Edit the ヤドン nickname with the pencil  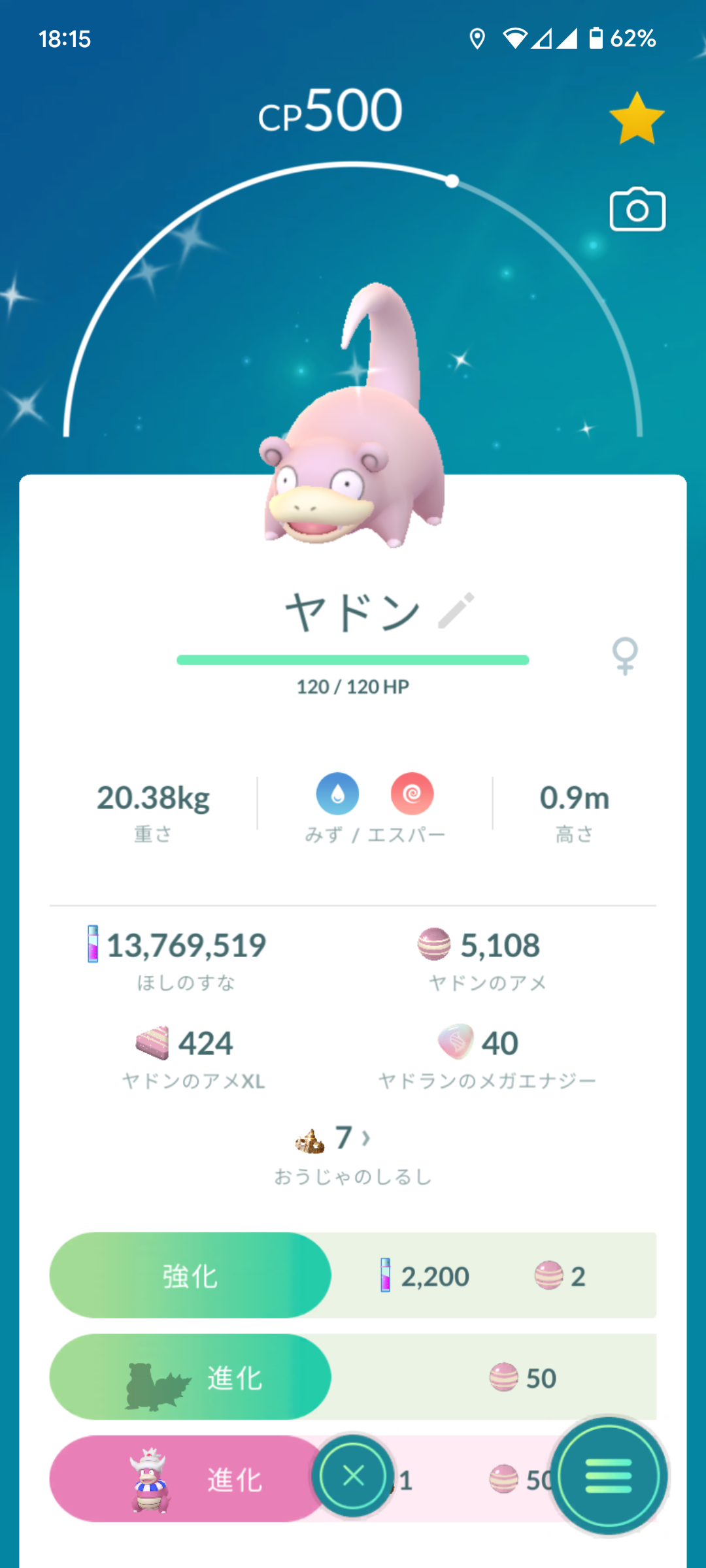(456, 611)
